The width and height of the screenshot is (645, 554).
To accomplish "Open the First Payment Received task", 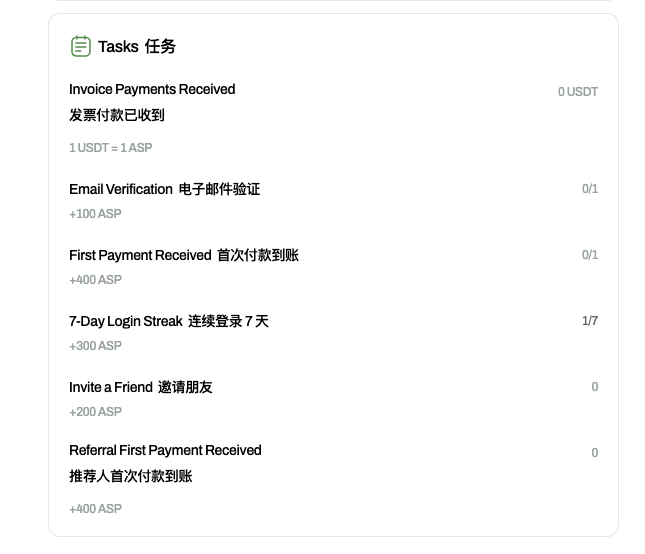I will 183,255.
